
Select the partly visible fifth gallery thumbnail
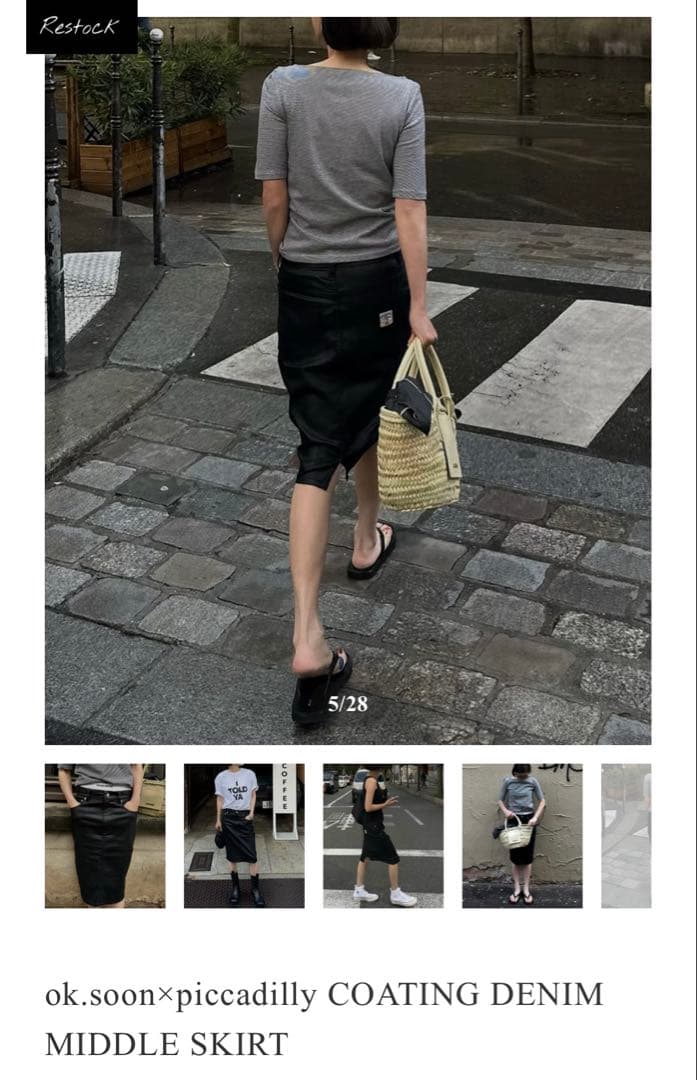tap(627, 835)
